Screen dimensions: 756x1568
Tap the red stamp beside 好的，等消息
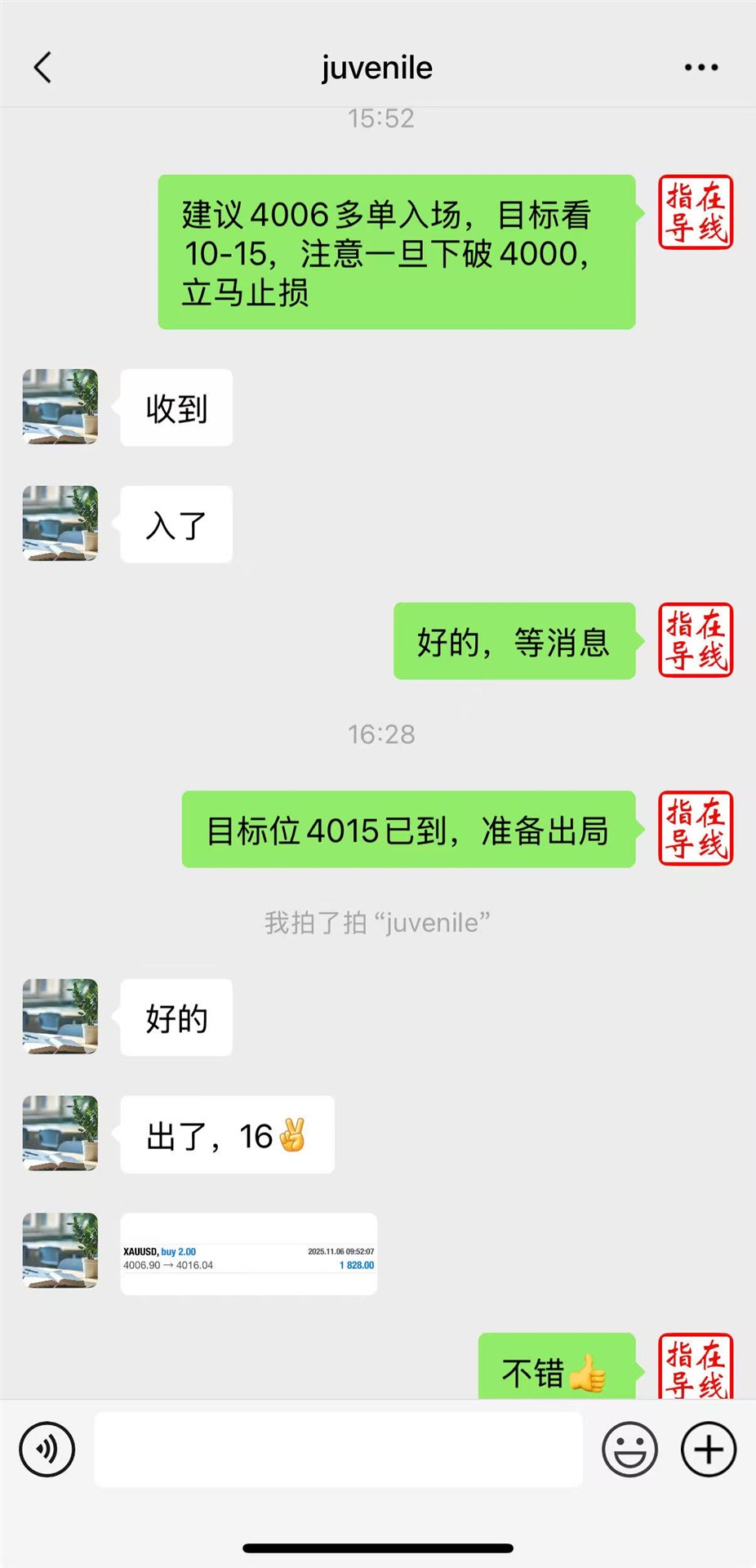pos(695,641)
